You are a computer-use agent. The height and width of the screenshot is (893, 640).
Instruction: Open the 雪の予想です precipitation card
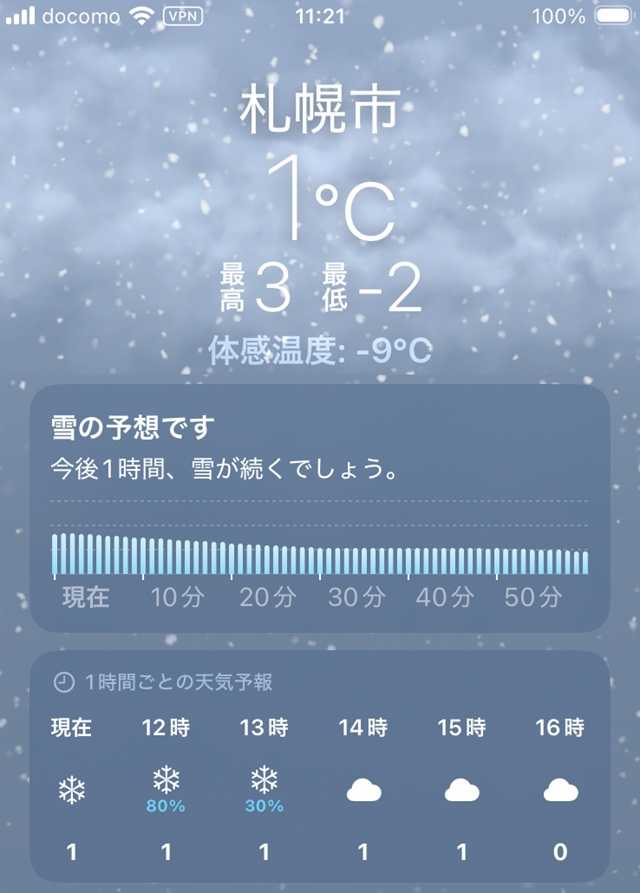click(x=320, y=507)
